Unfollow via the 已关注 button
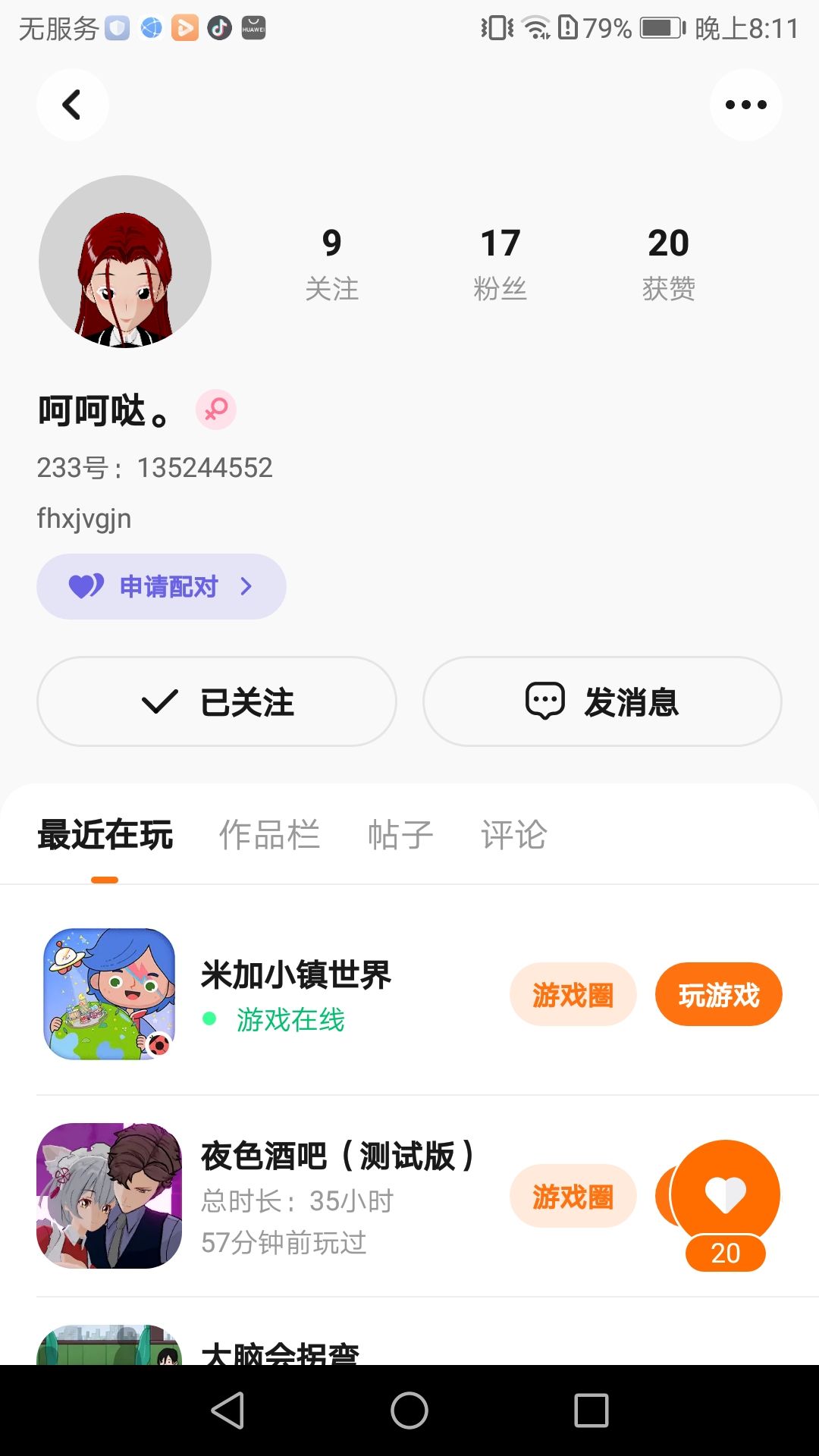 click(x=217, y=701)
